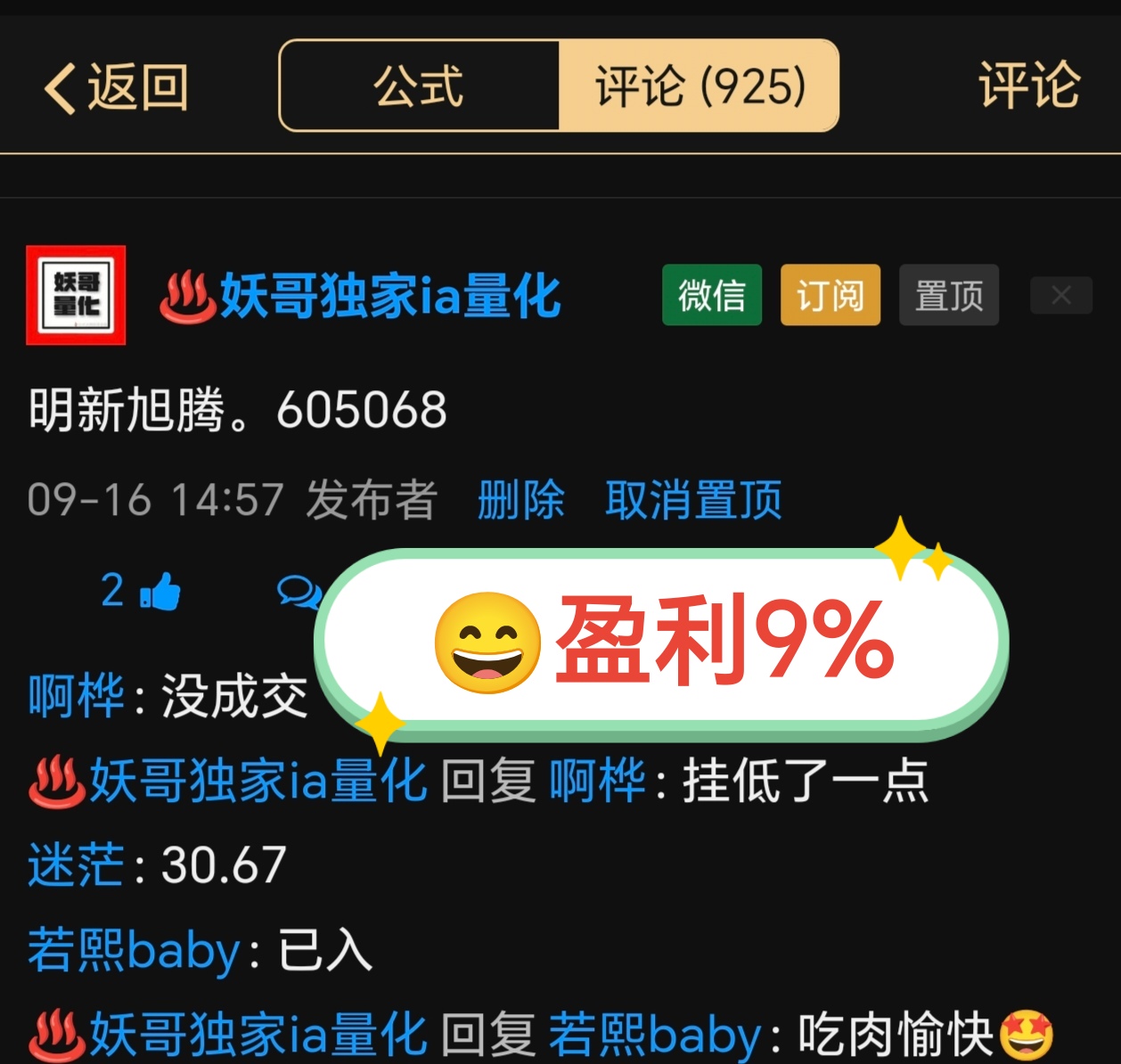
Task: Select the 评论 (925) tab
Action: [700, 86]
